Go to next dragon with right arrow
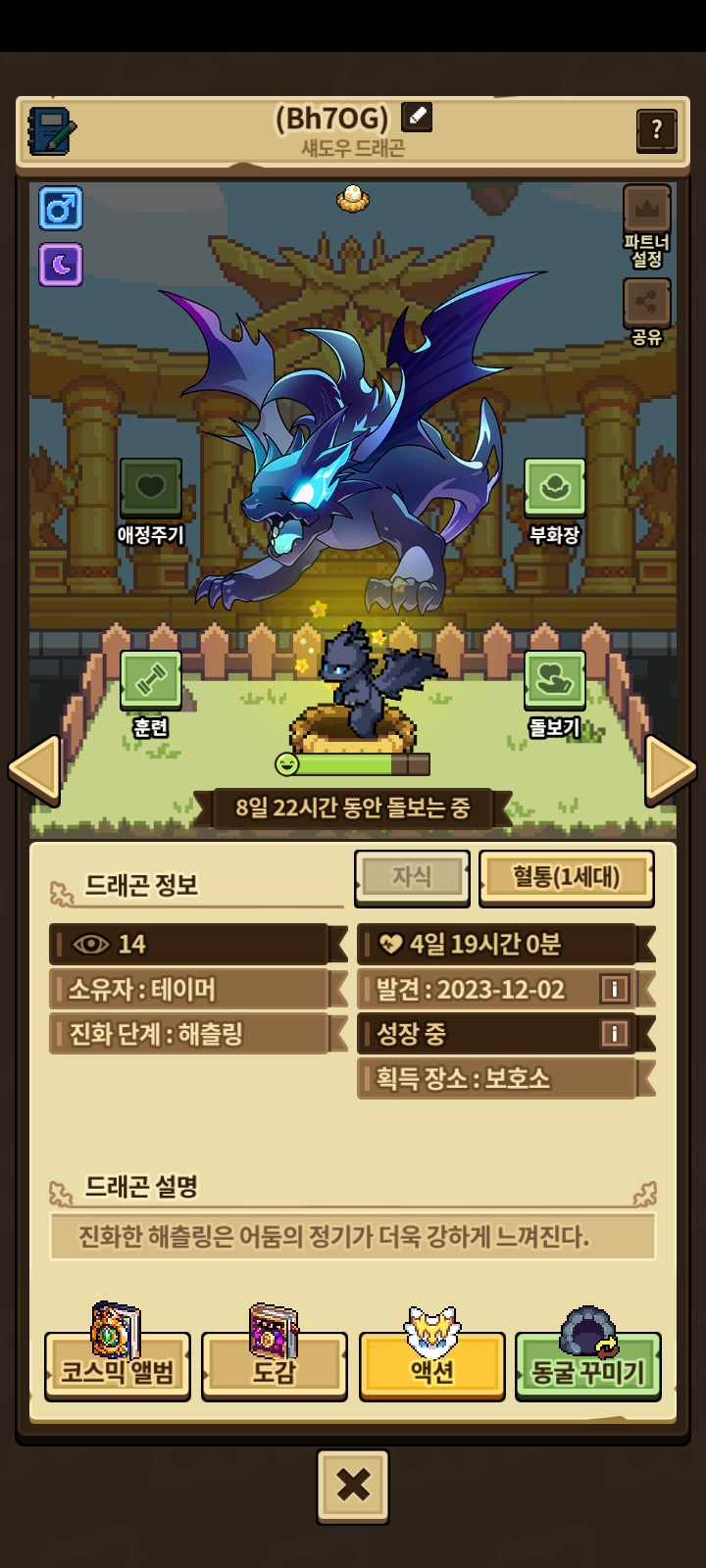The height and width of the screenshot is (1568, 706). 671,769
